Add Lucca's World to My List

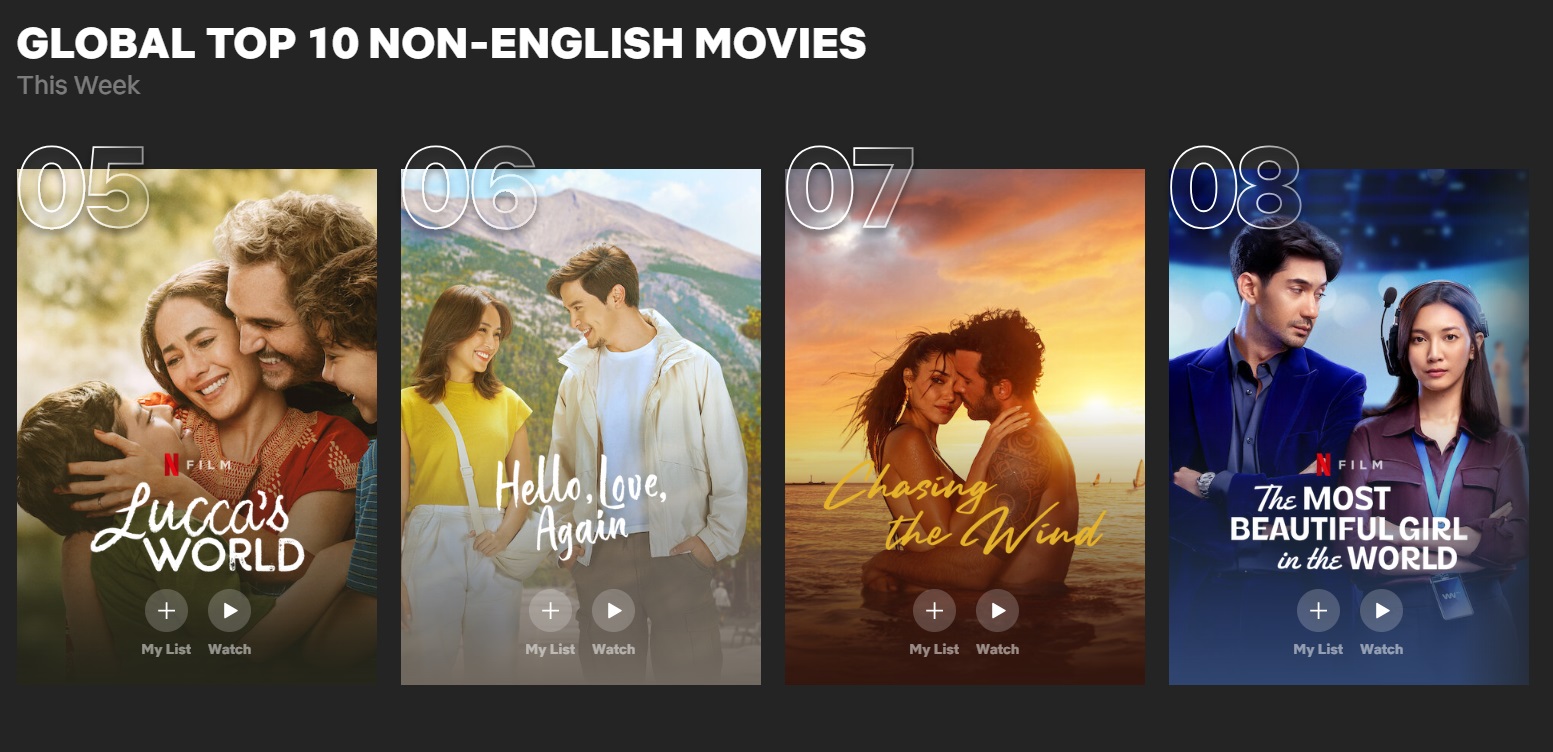(166, 611)
